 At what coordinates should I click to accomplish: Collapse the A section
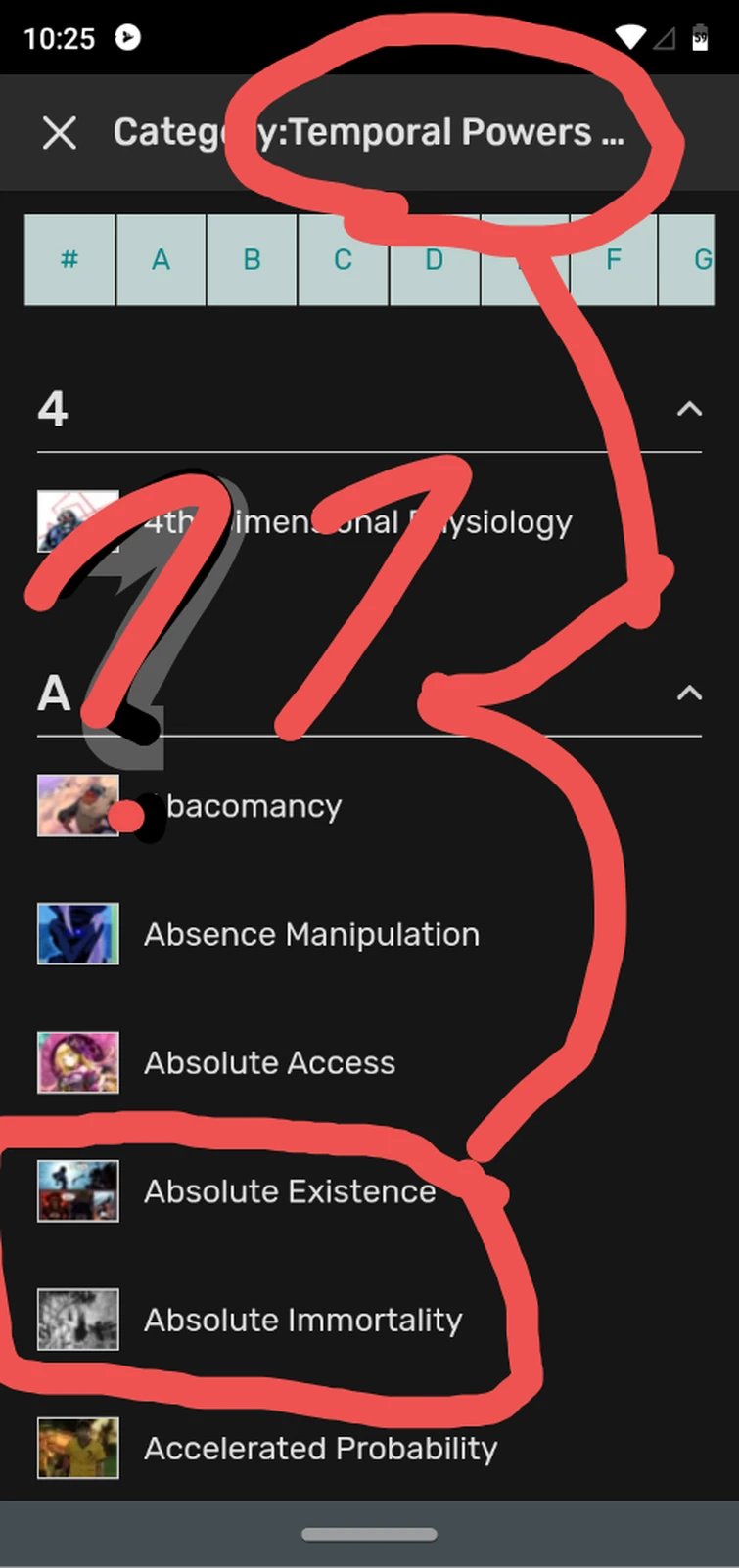(689, 694)
